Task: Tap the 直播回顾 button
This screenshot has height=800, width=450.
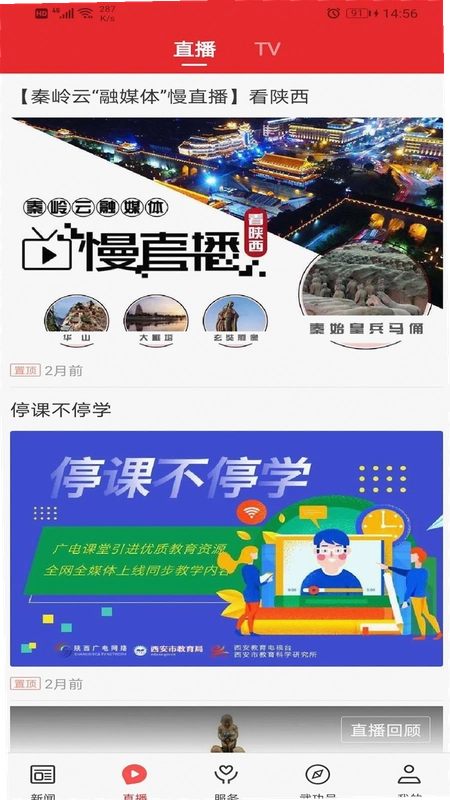Action: pyautogui.click(x=386, y=730)
